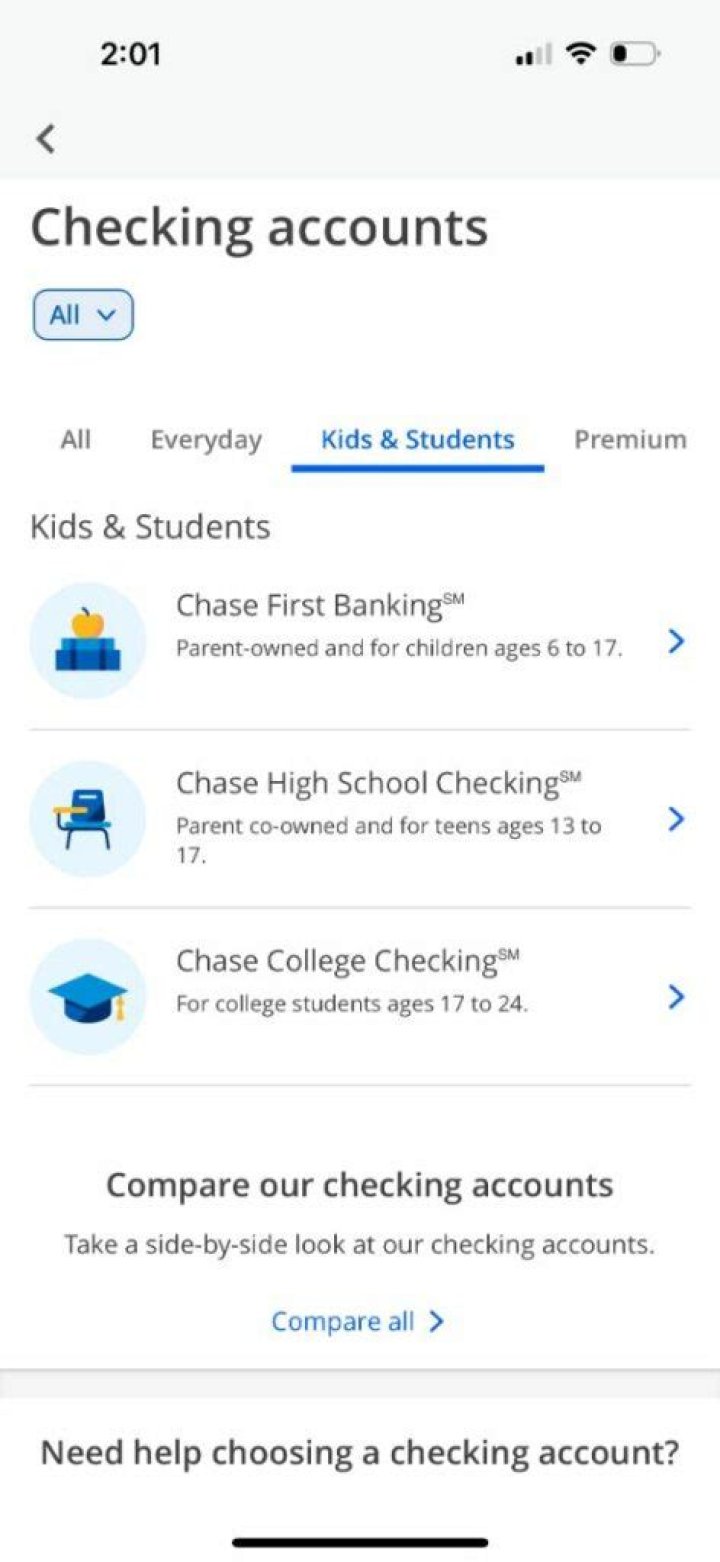Select the Kids & Students tab
The image size is (720, 1562).
point(417,440)
